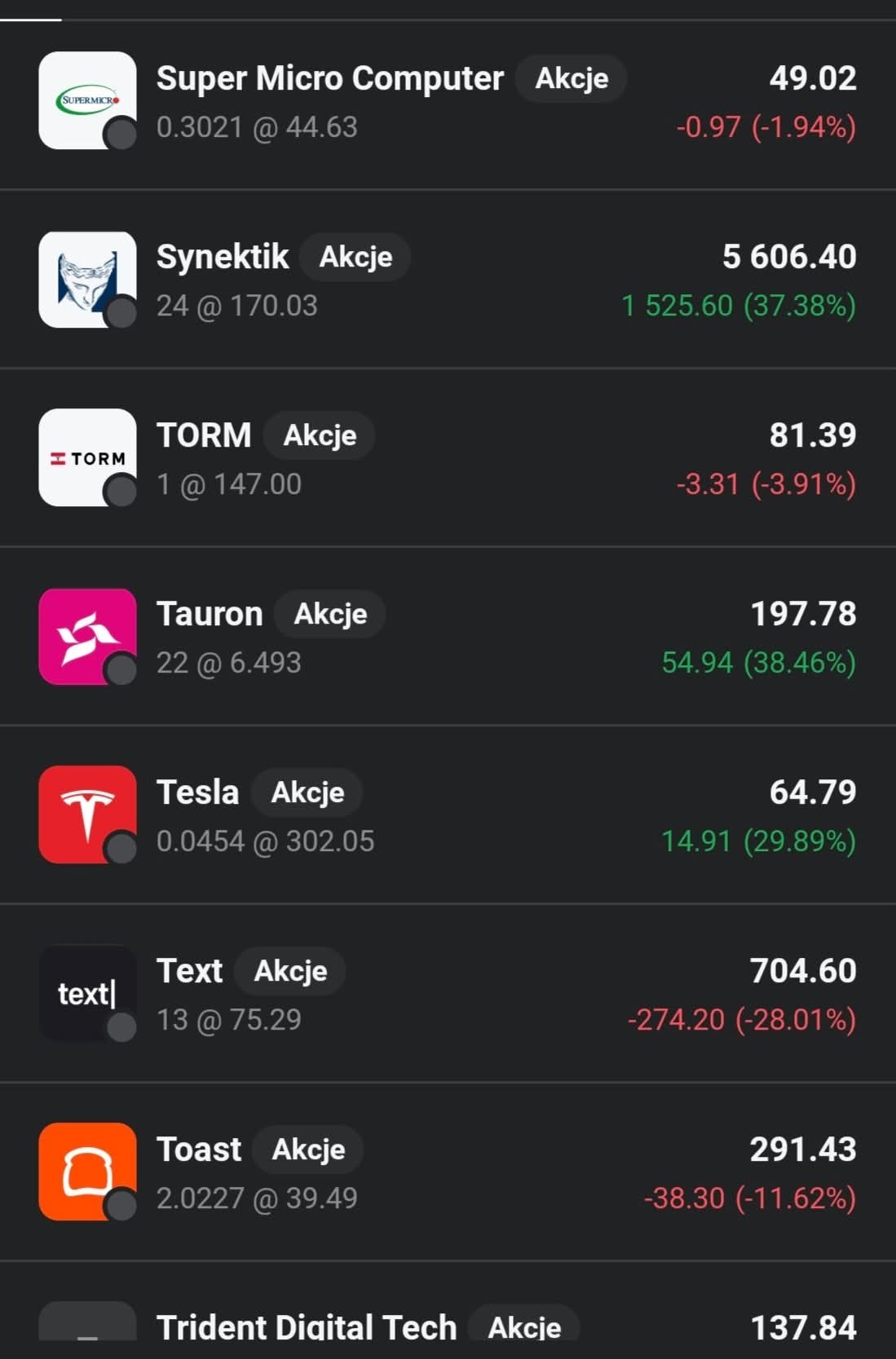Image resolution: width=896 pixels, height=1359 pixels.
Task: Show the Tesla stock holding
Action: pyautogui.click(x=448, y=816)
